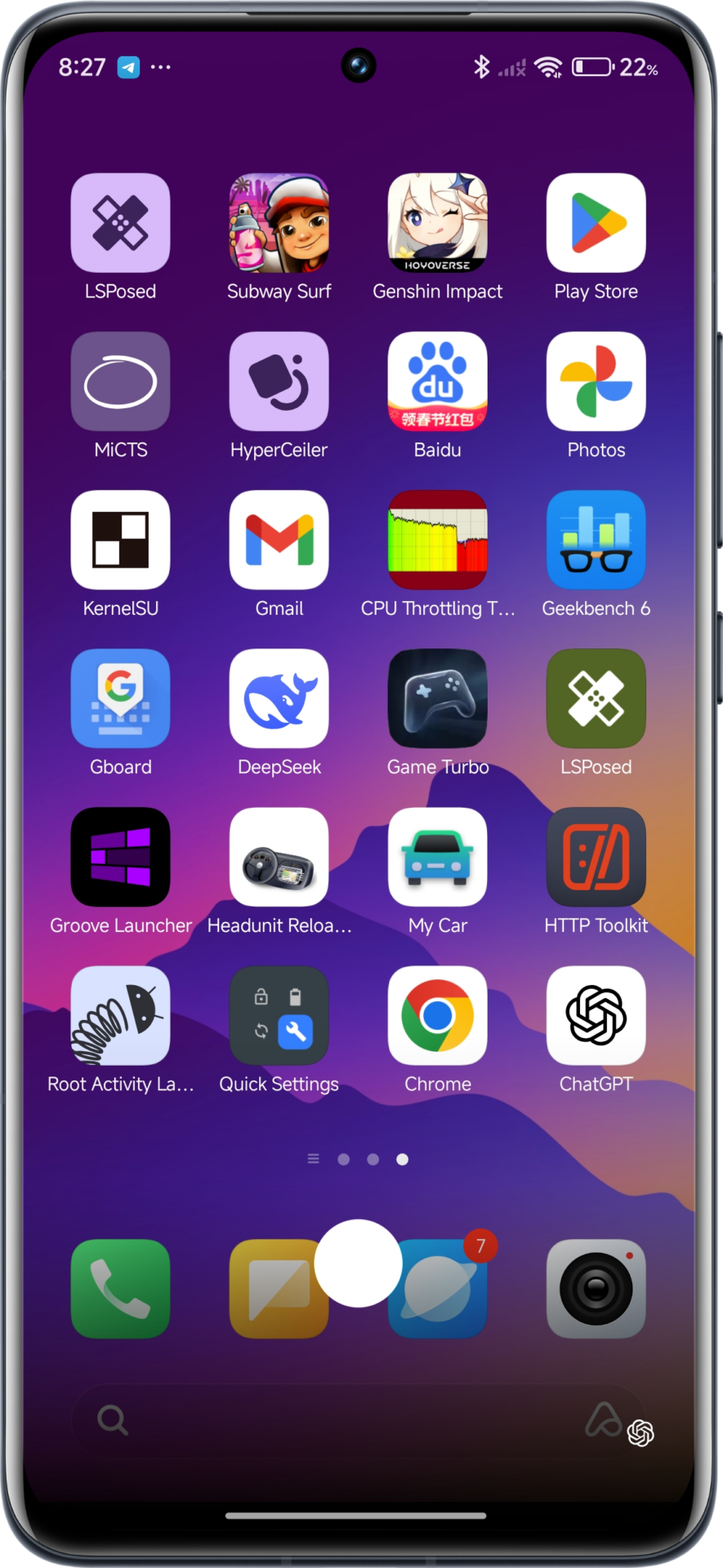Open Google Photos
This screenshot has height=1568, width=723.
pos(596,381)
